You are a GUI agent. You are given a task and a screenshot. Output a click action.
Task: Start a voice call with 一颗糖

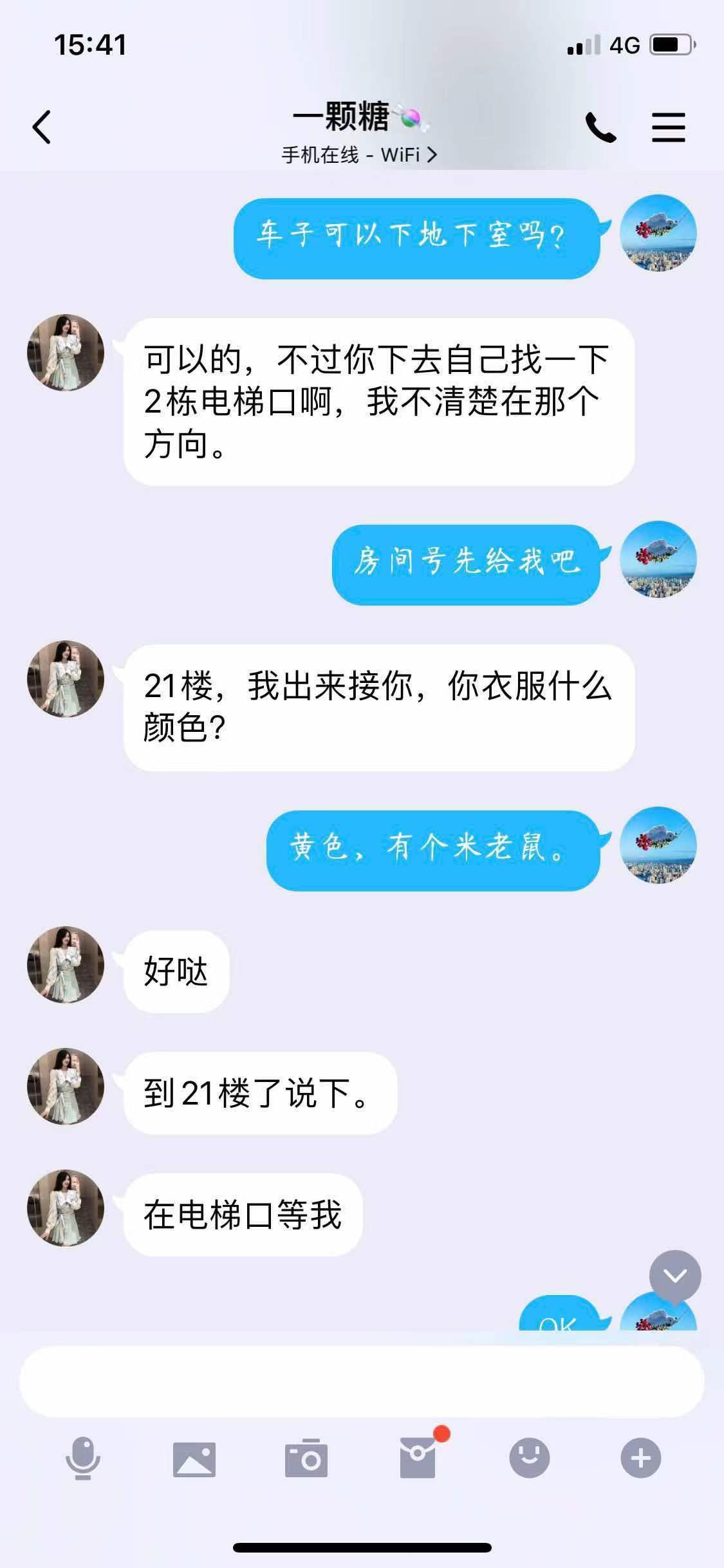pyautogui.click(x=600, y=127)
